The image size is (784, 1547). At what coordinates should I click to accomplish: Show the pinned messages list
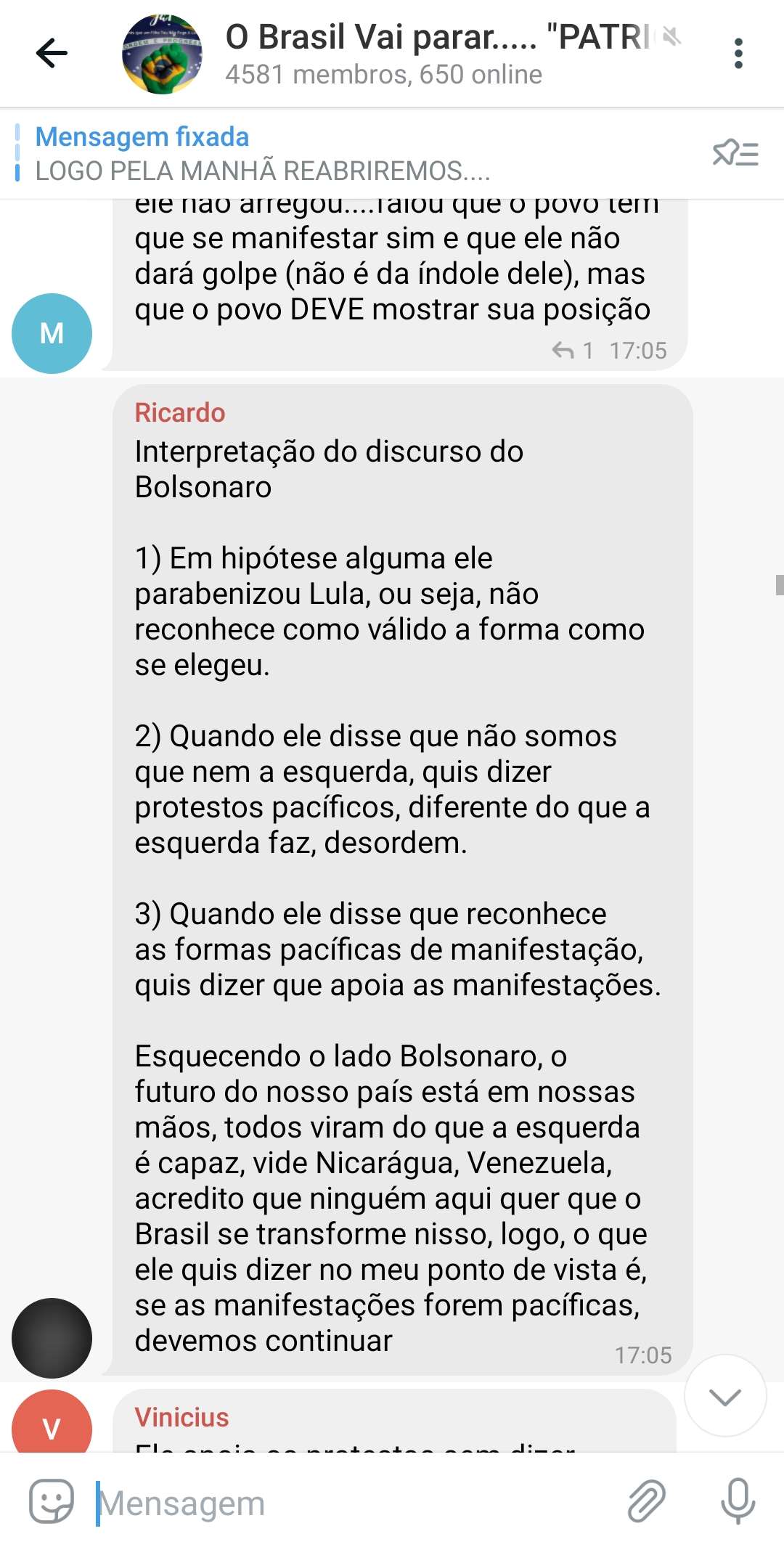[x=735, y=154]
